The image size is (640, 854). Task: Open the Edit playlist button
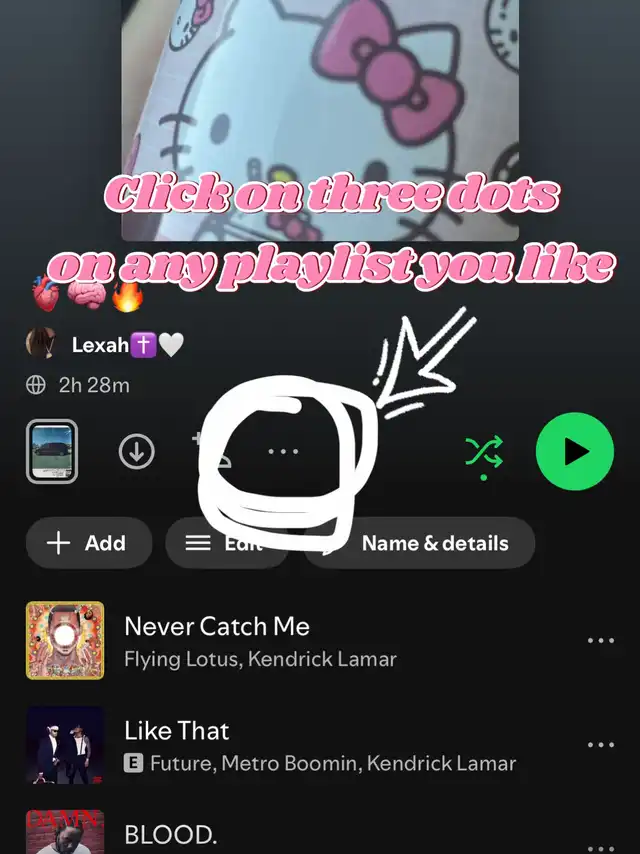pyautogui.click(x=226, y=543)
